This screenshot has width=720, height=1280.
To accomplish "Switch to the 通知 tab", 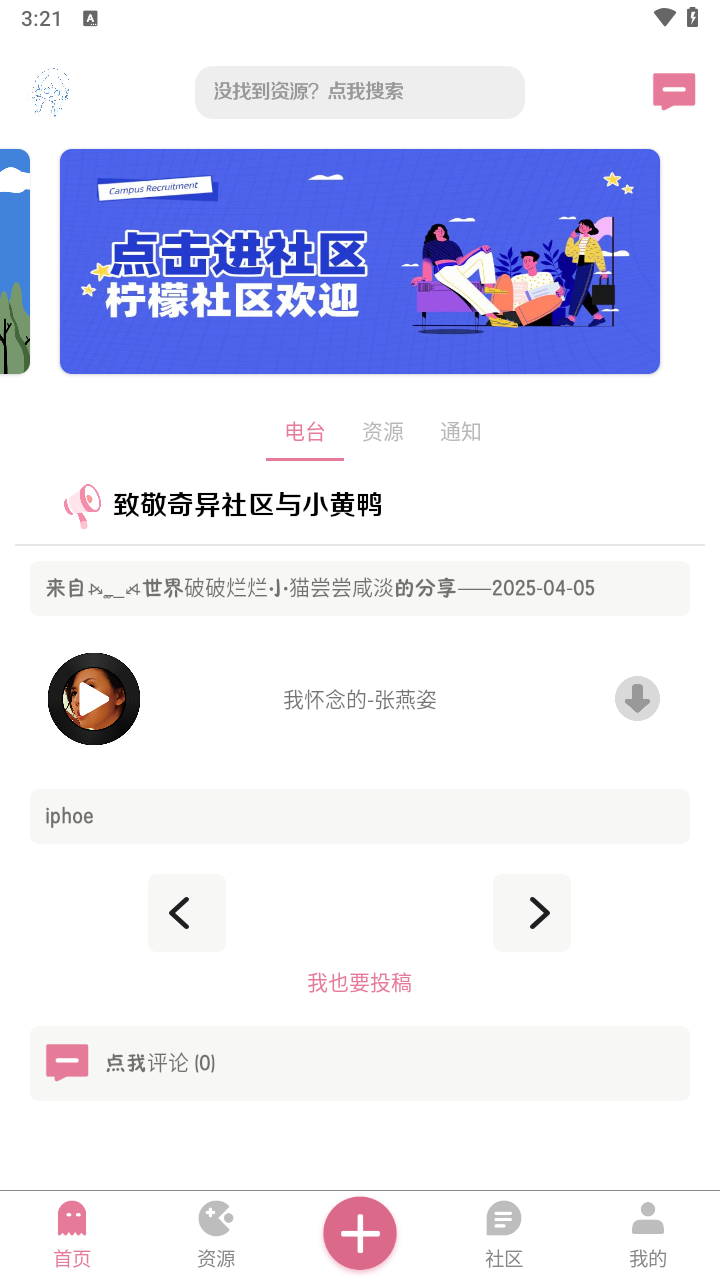I will [x=461, y=432].
